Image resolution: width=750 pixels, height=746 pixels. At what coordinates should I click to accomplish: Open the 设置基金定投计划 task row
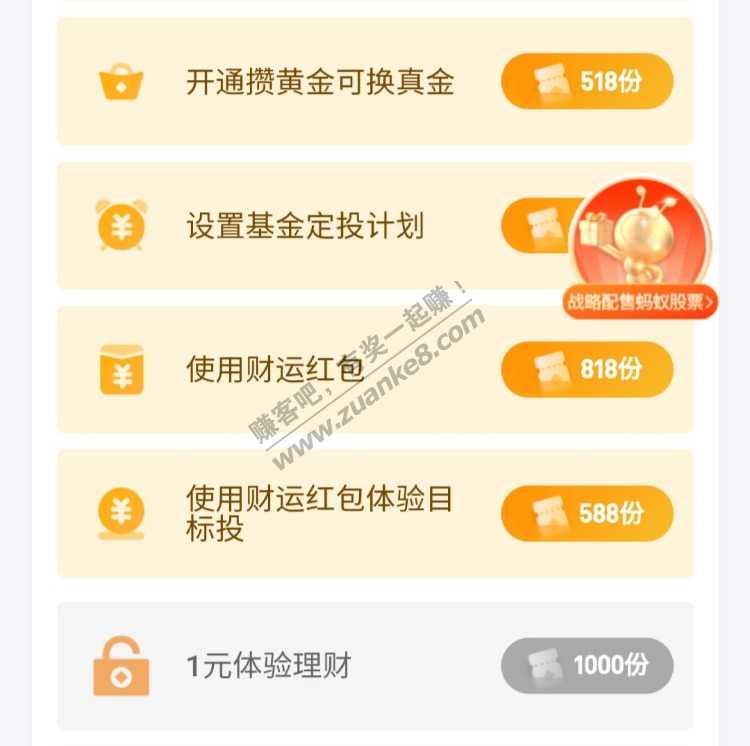[305, 226]
